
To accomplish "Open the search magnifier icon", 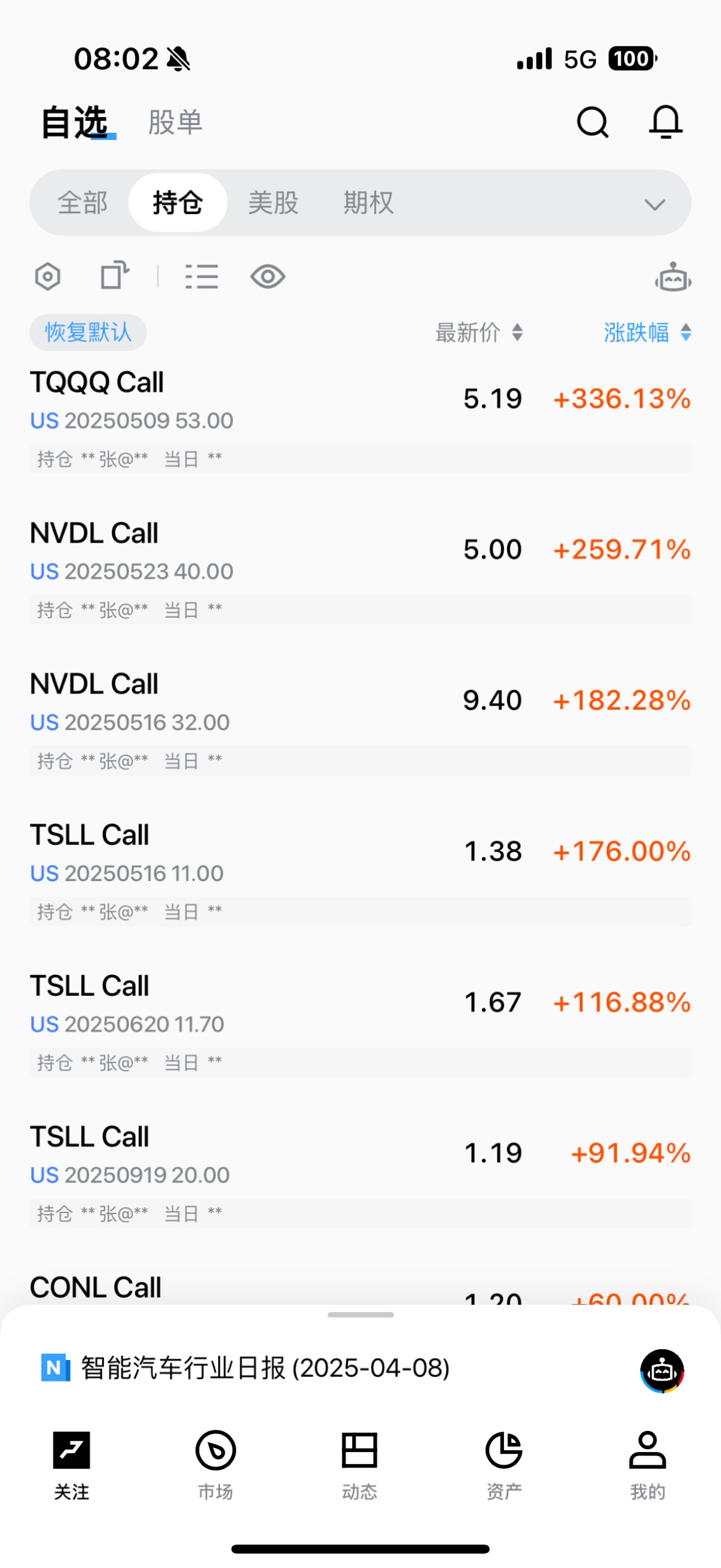I will click(592, 123).
